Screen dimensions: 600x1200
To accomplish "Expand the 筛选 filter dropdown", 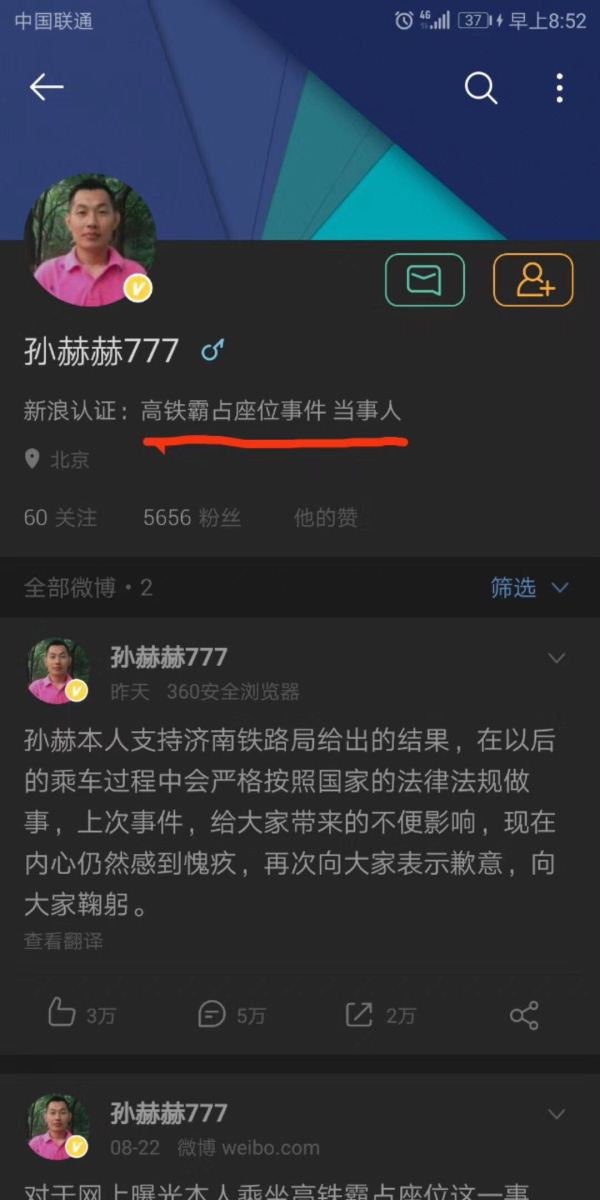I will [530, 587].
